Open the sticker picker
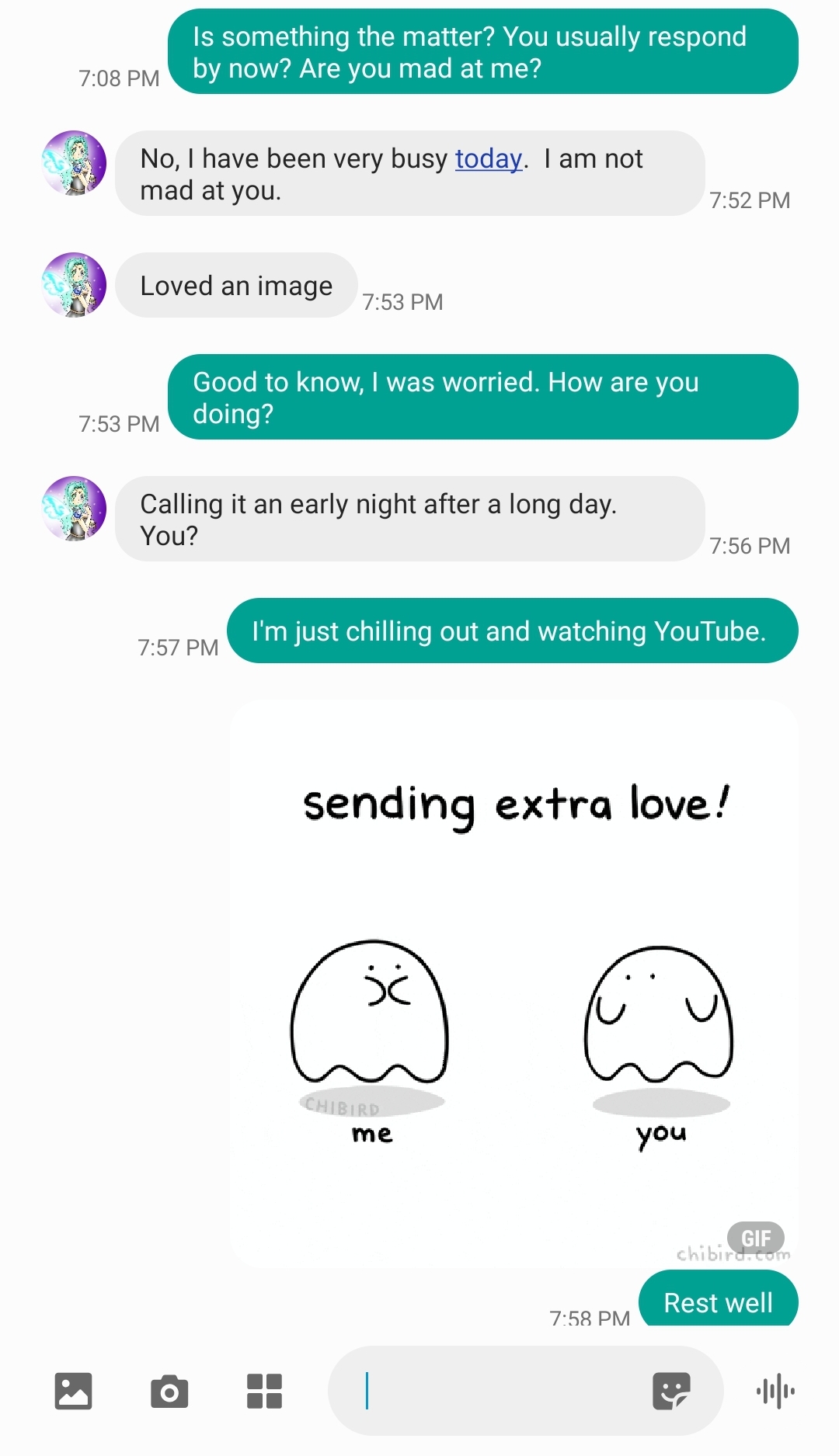839x1456 pixels. 671,1391
